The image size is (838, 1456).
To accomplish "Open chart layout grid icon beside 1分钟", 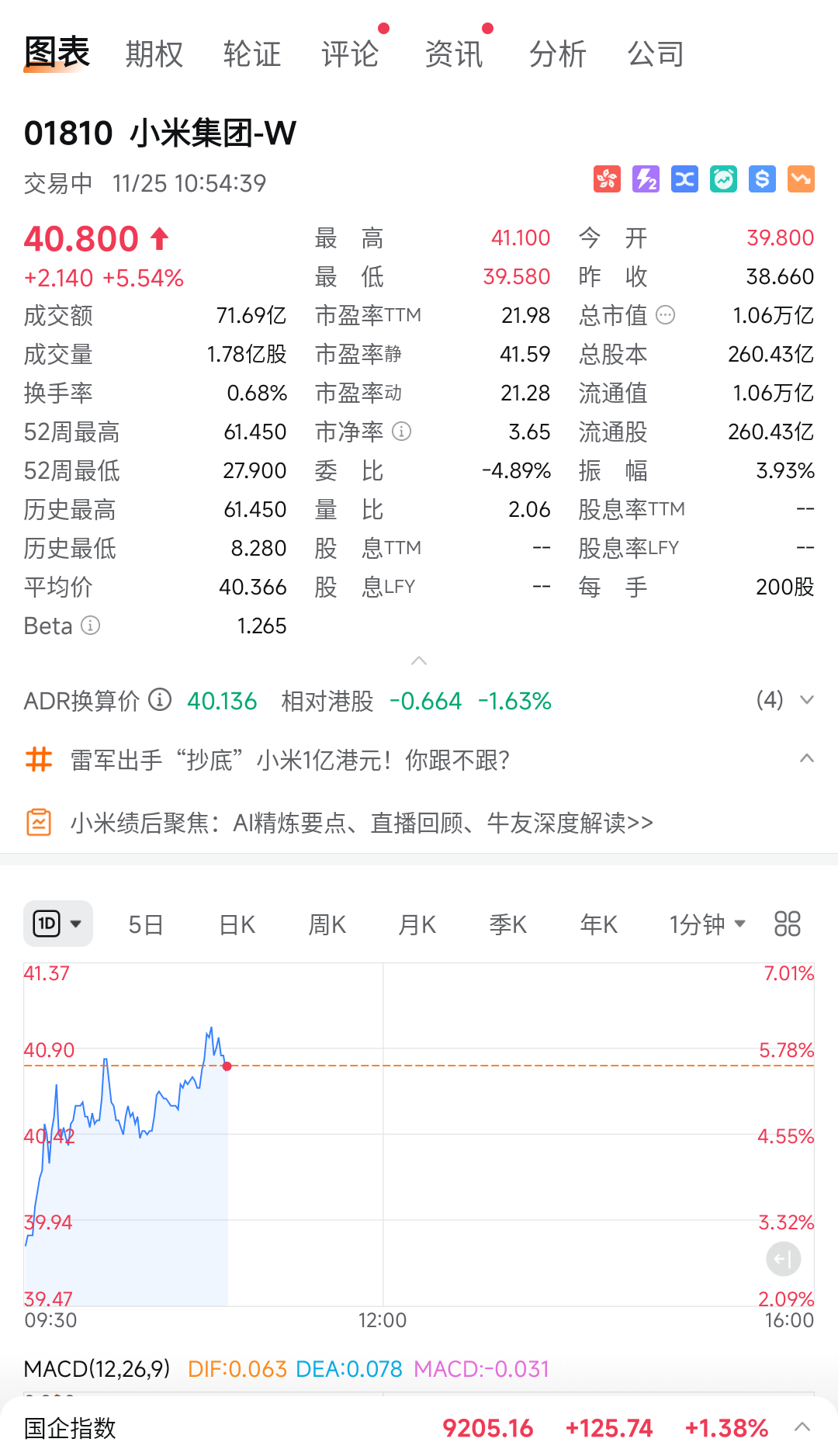I will 787,924.
